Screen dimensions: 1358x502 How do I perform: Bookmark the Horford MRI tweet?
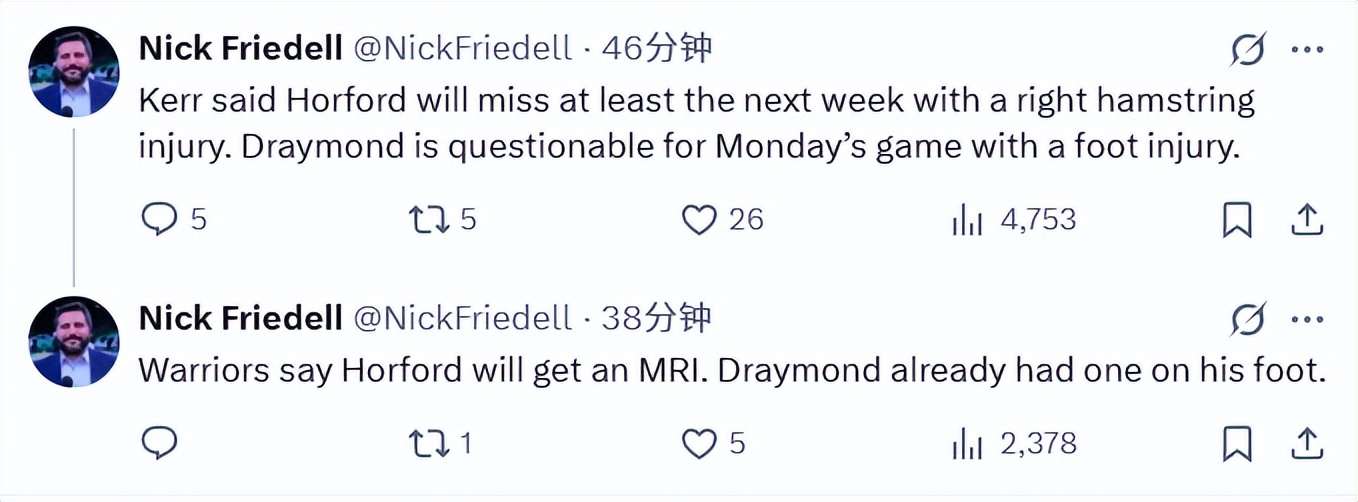(1237, 443)
